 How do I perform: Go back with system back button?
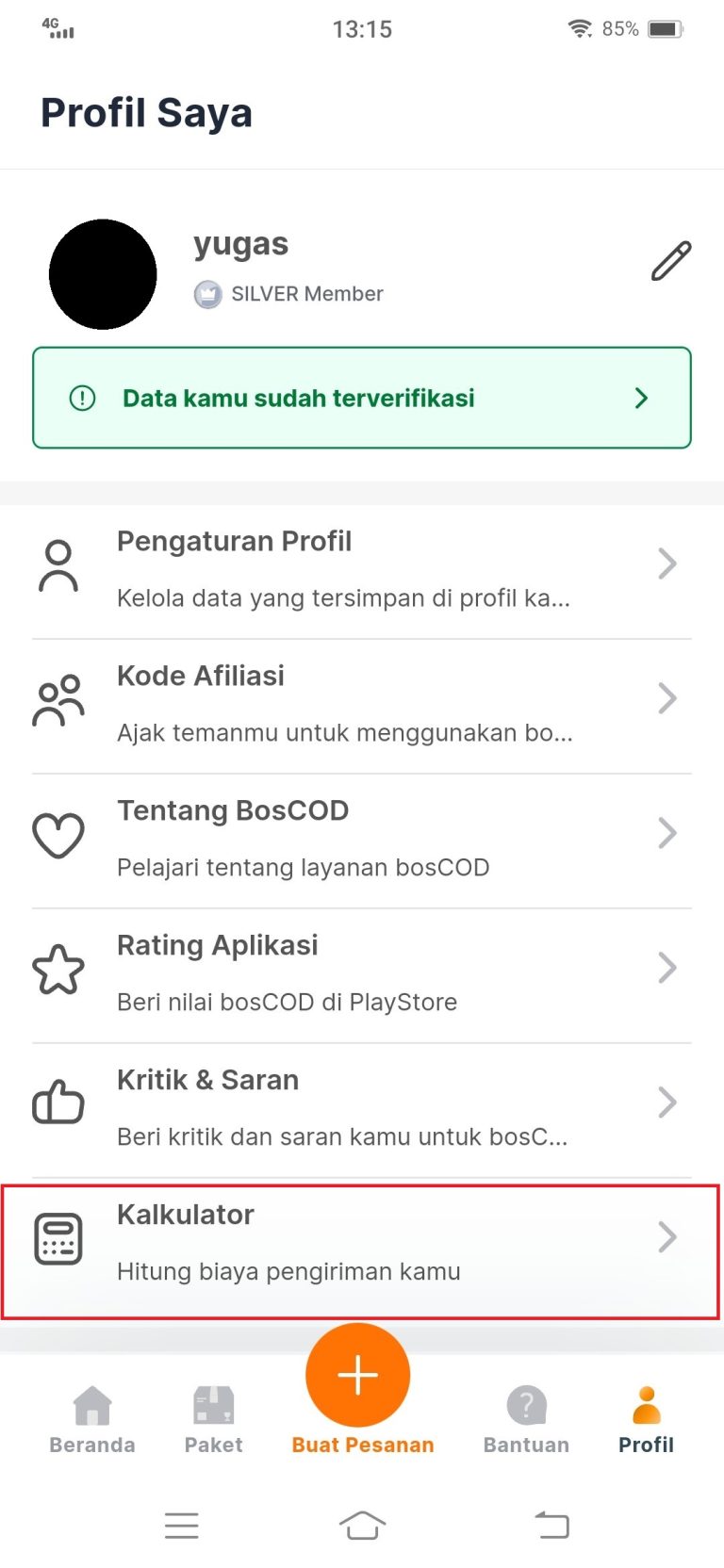pyautogui.click(x=552, y=1524)
